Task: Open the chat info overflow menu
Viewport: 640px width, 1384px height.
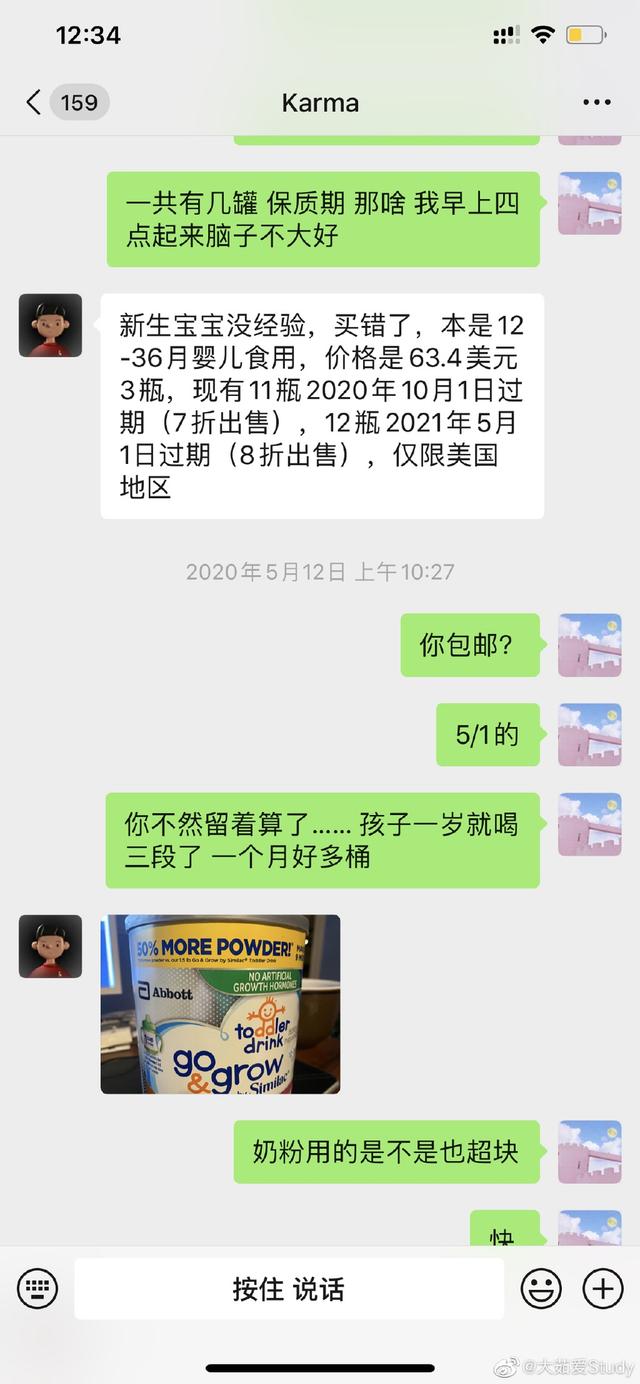Action: point(596,102)
